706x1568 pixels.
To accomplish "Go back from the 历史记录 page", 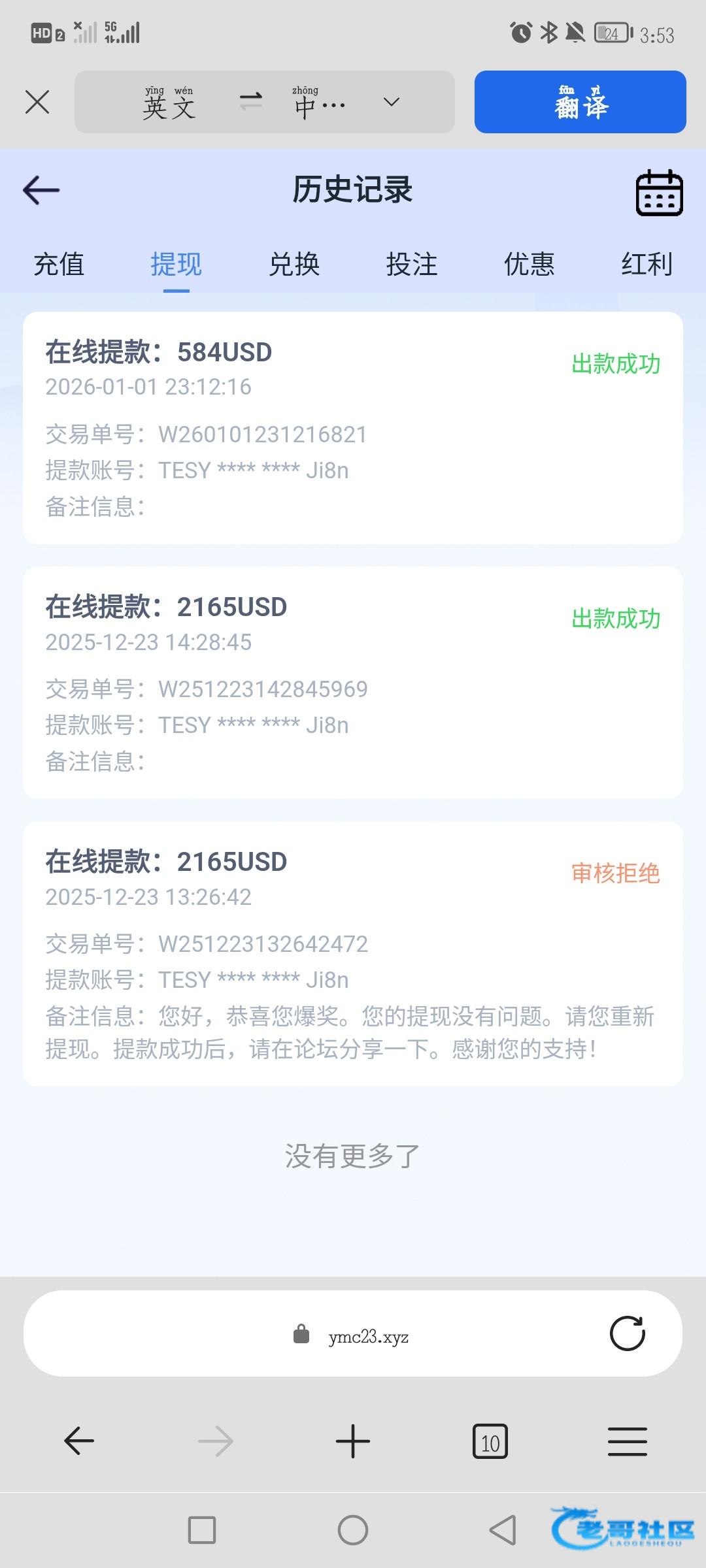I will coord(41,190).
